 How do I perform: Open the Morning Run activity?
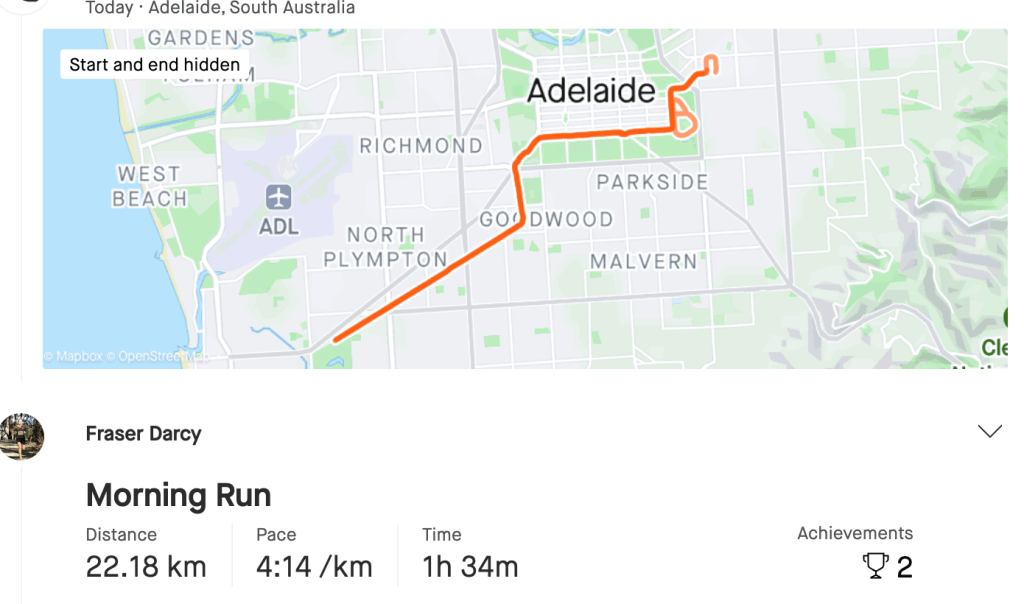pos(178,495)
